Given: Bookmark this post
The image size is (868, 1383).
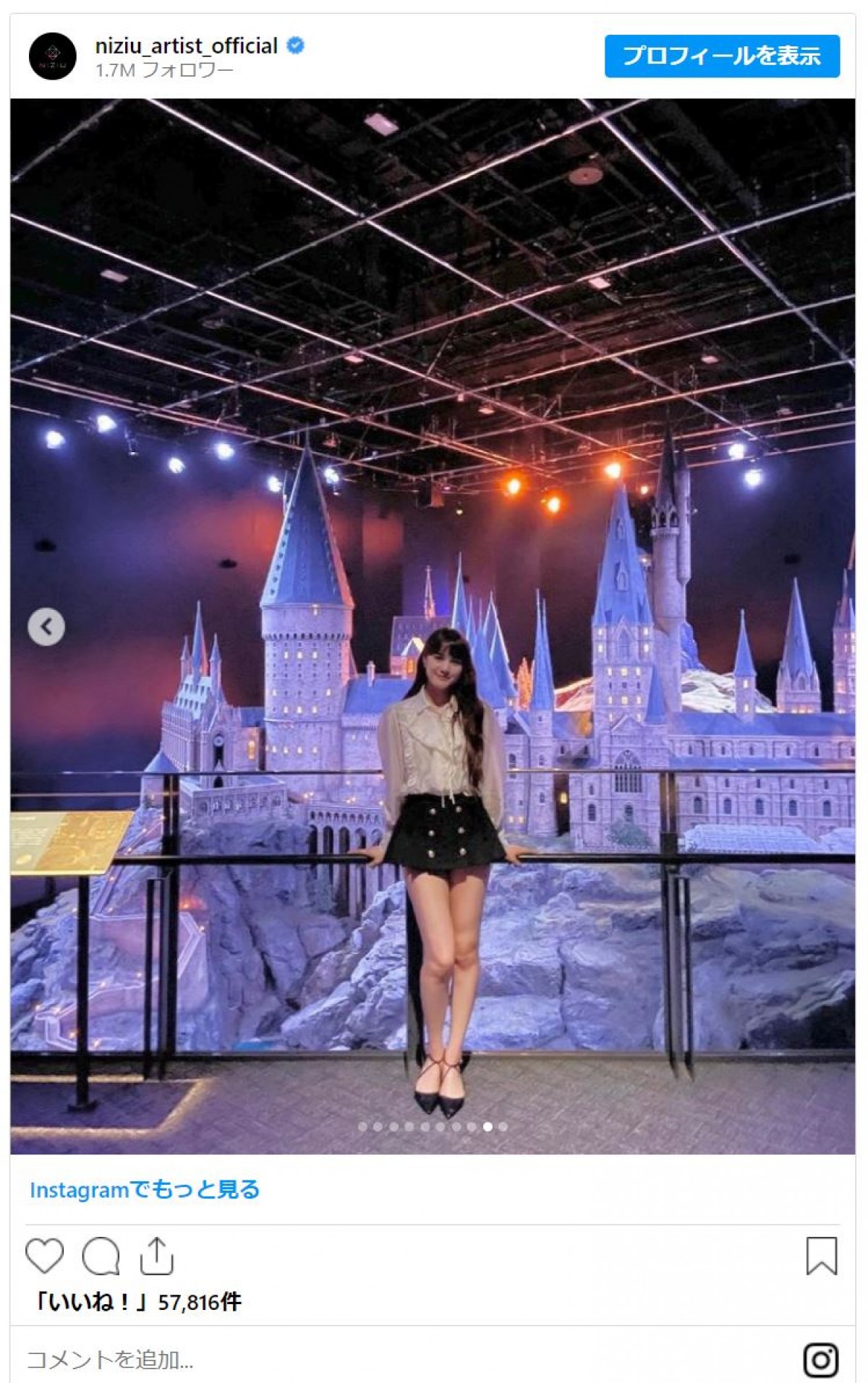Looking at the screenshot, I should [x=821, y=1256].
